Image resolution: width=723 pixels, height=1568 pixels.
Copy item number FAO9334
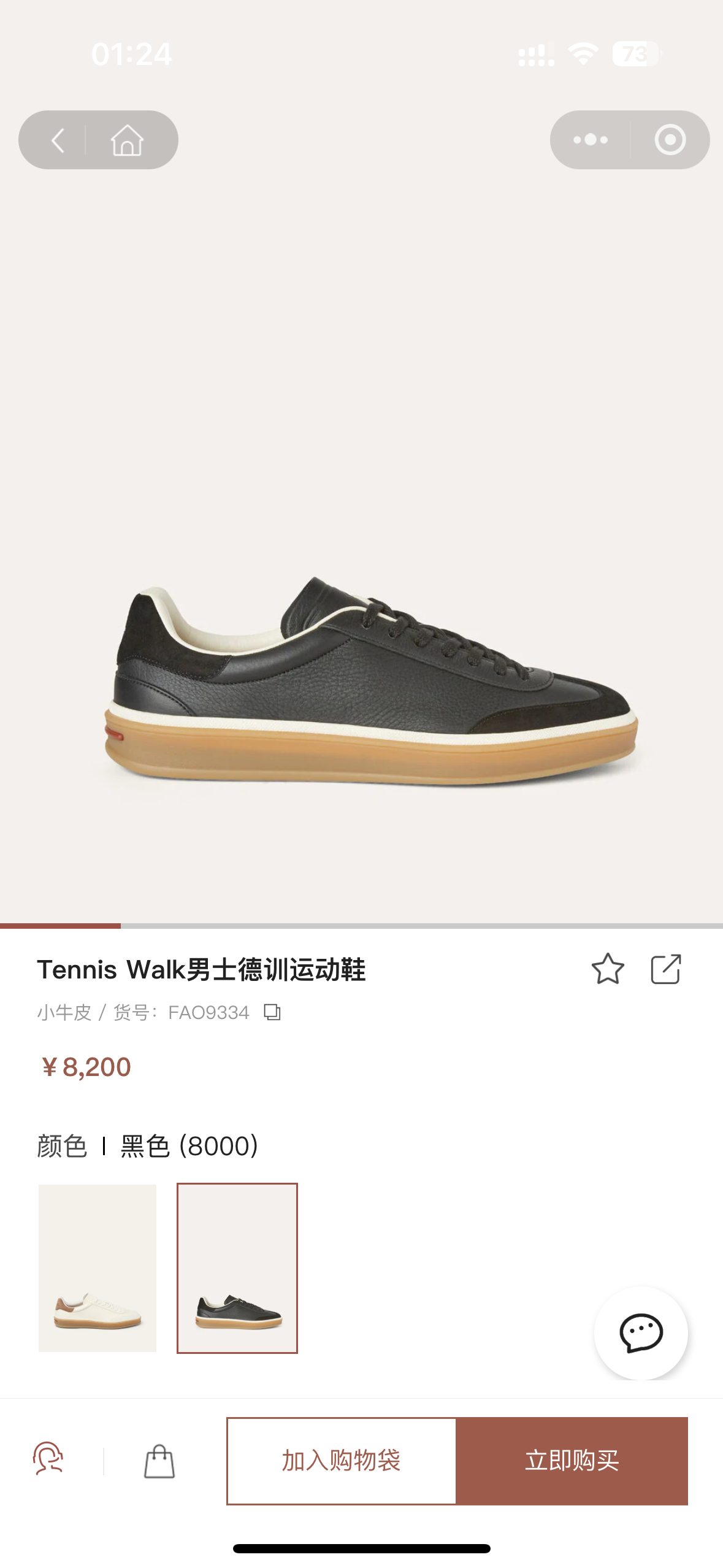click(272, 1012)
